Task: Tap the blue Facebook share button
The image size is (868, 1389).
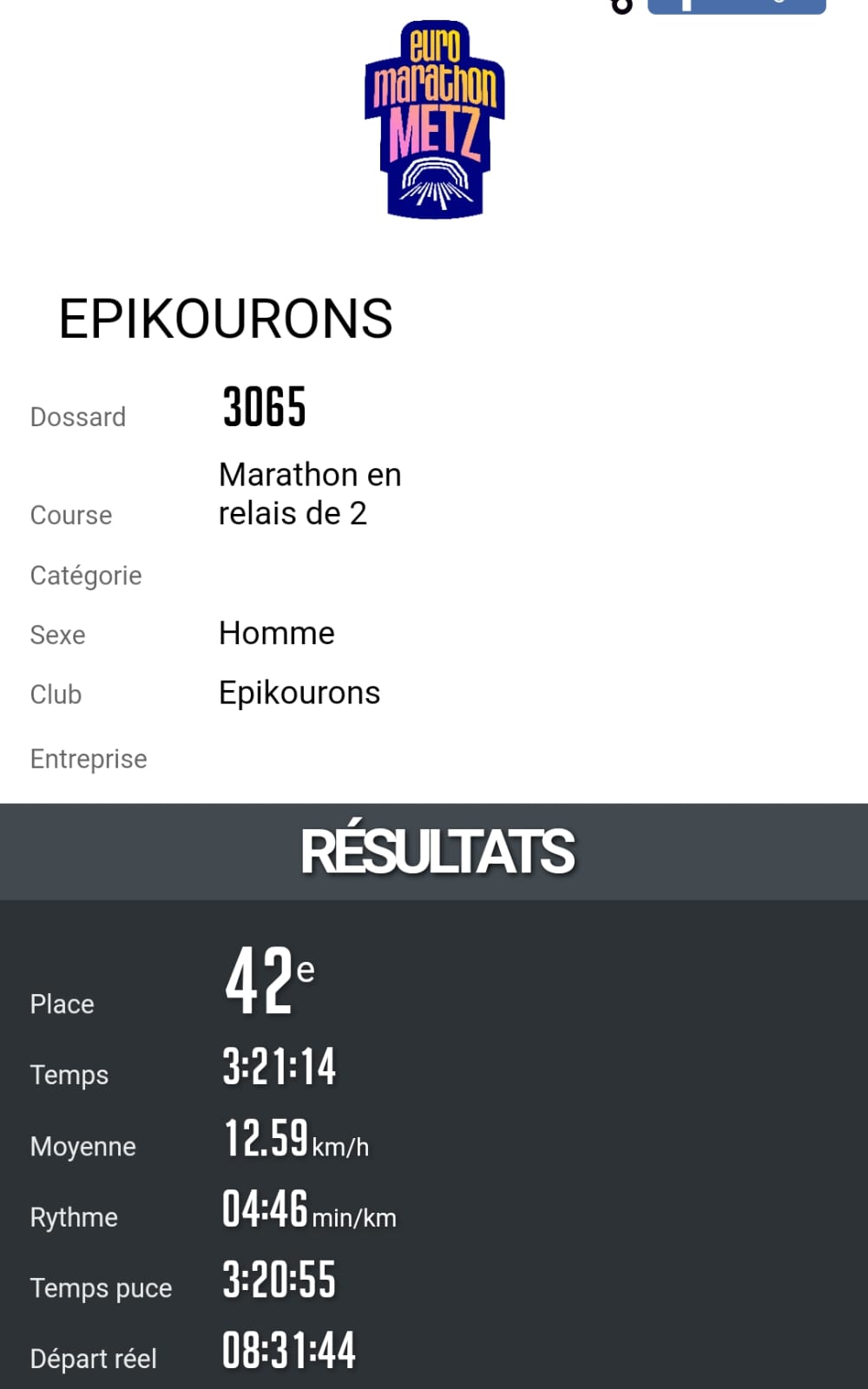Action: pyautogui.click(x=736, y=6)
